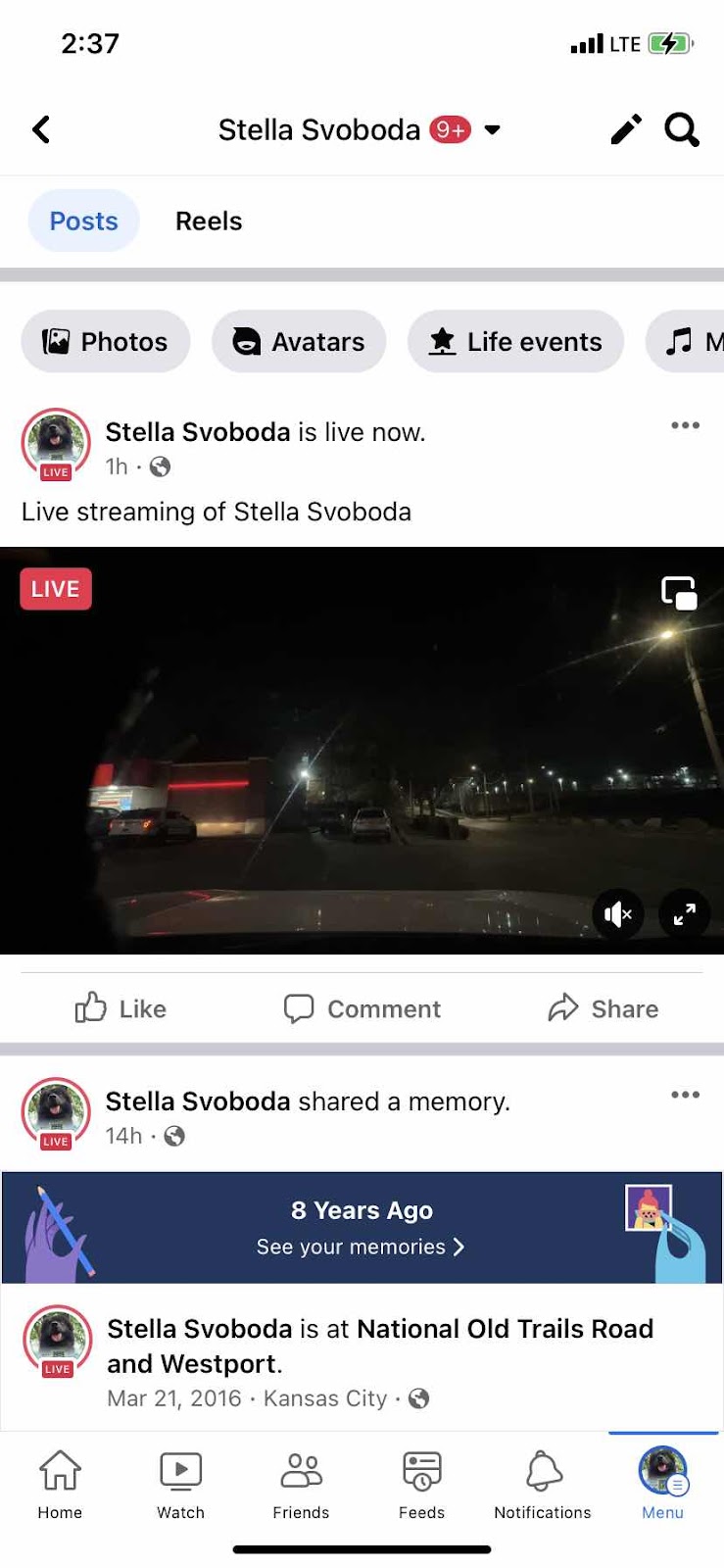
Task: Show Life events posts
Action: click(515, 342)
